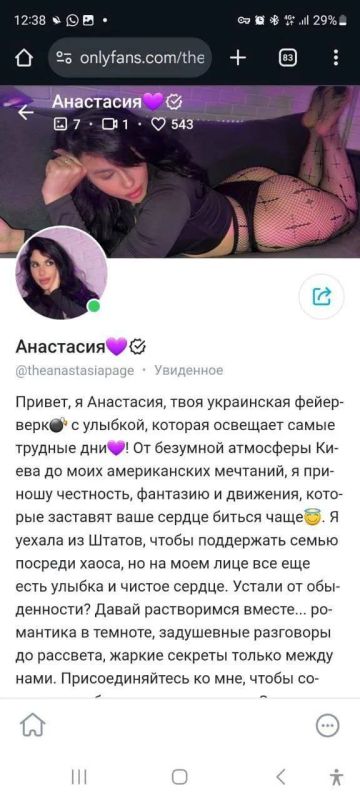Open recent apps in the navigation bar
Screen dimensions: 360x800
(79, 777)
